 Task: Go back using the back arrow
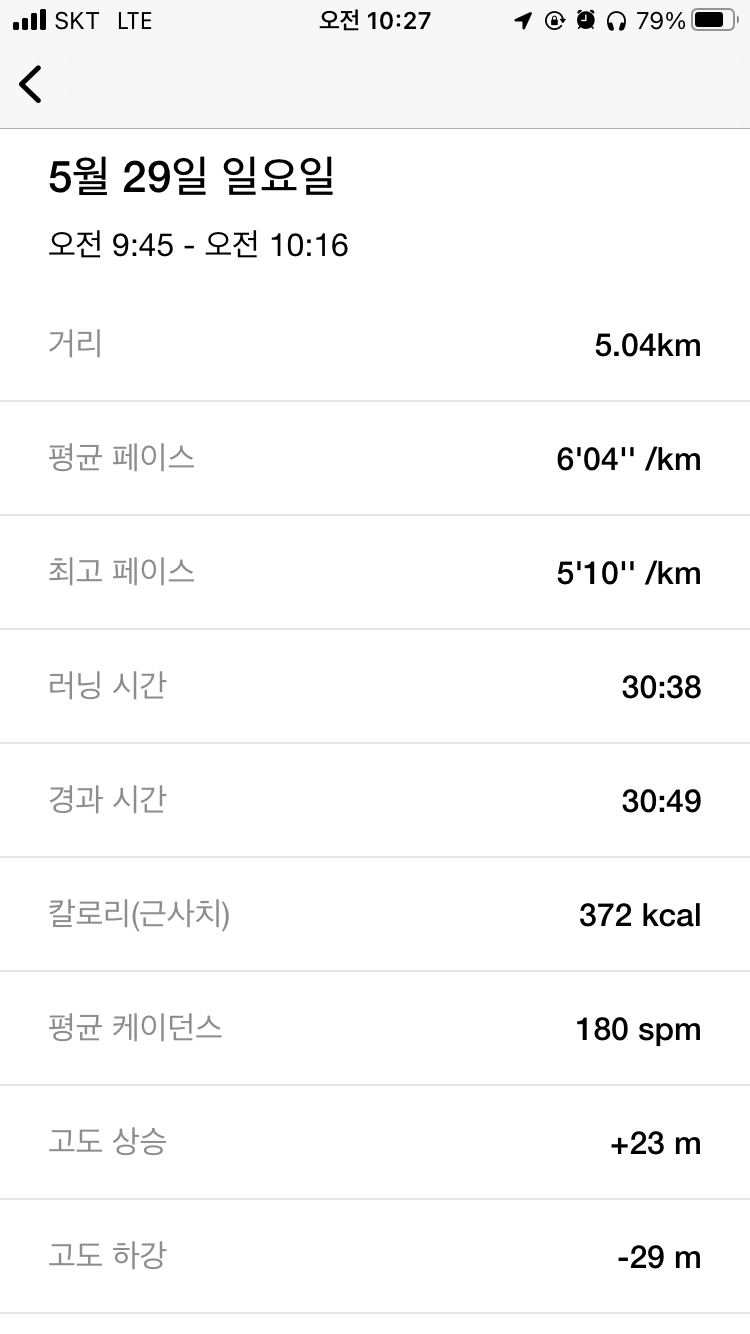(31, 84)
